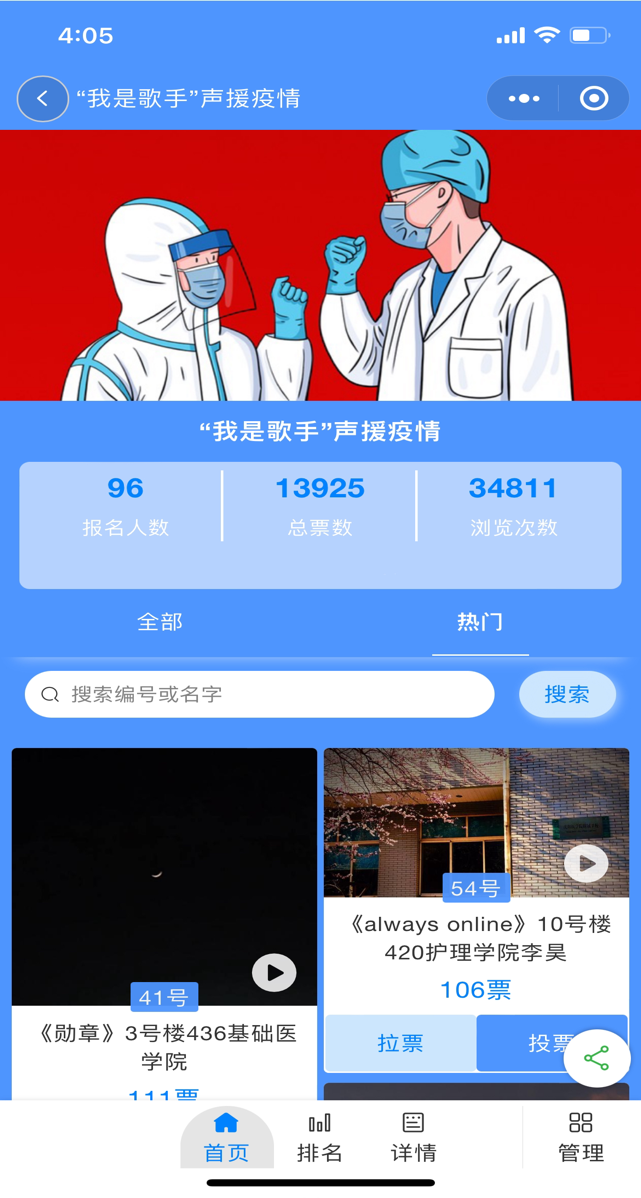Switch to the 详情 tab

(x=413, y=1138)
